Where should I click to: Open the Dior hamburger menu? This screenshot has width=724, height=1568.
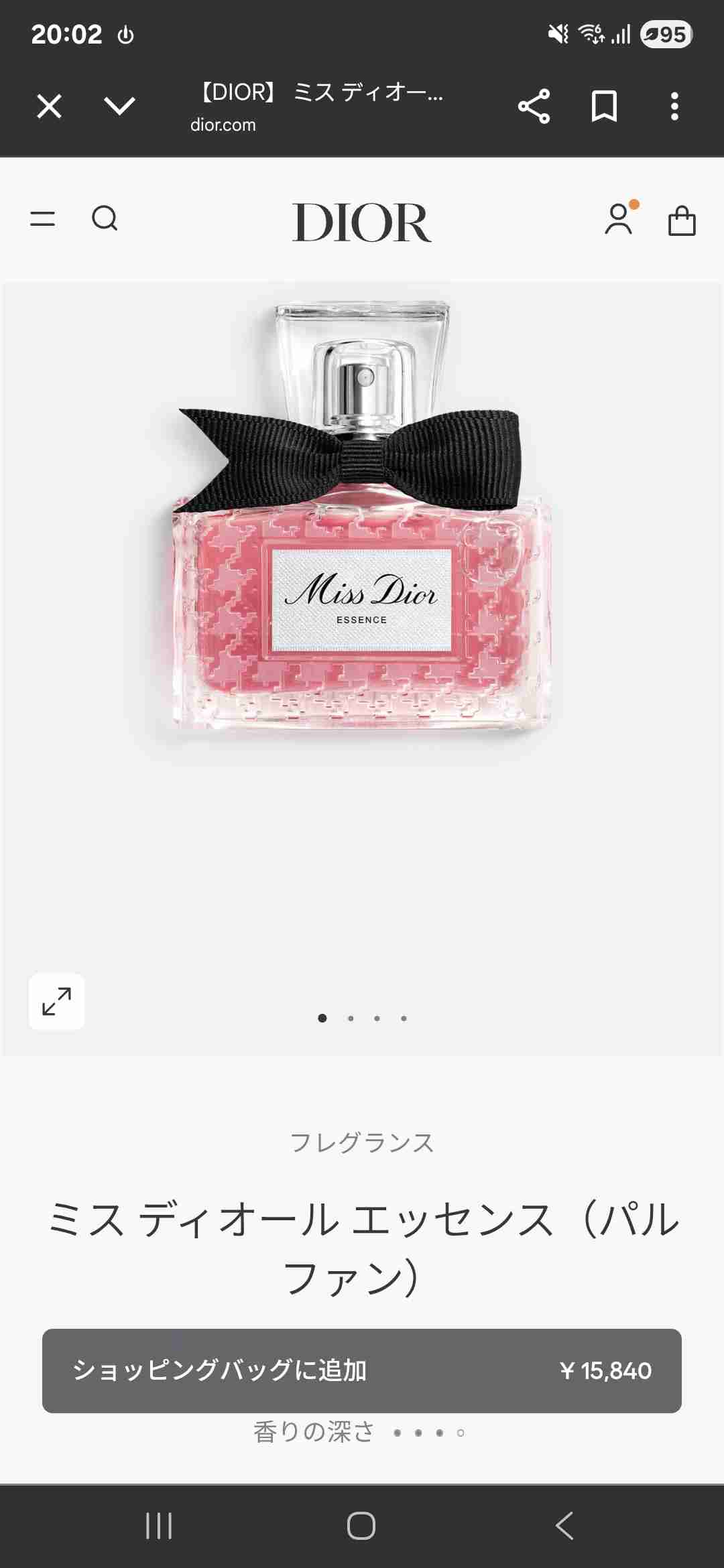43,218
